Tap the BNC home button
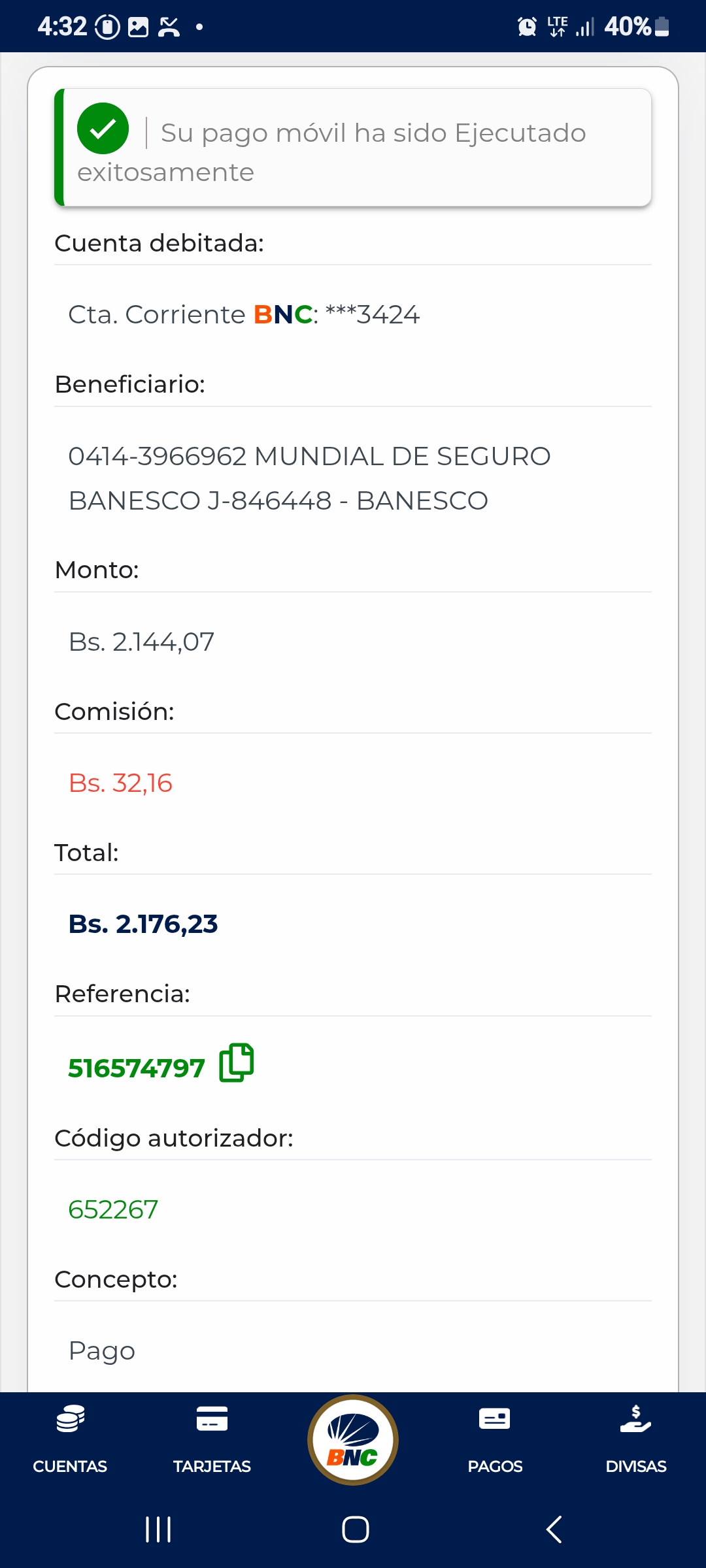 pyautogui.click(x=353, y=1439)
